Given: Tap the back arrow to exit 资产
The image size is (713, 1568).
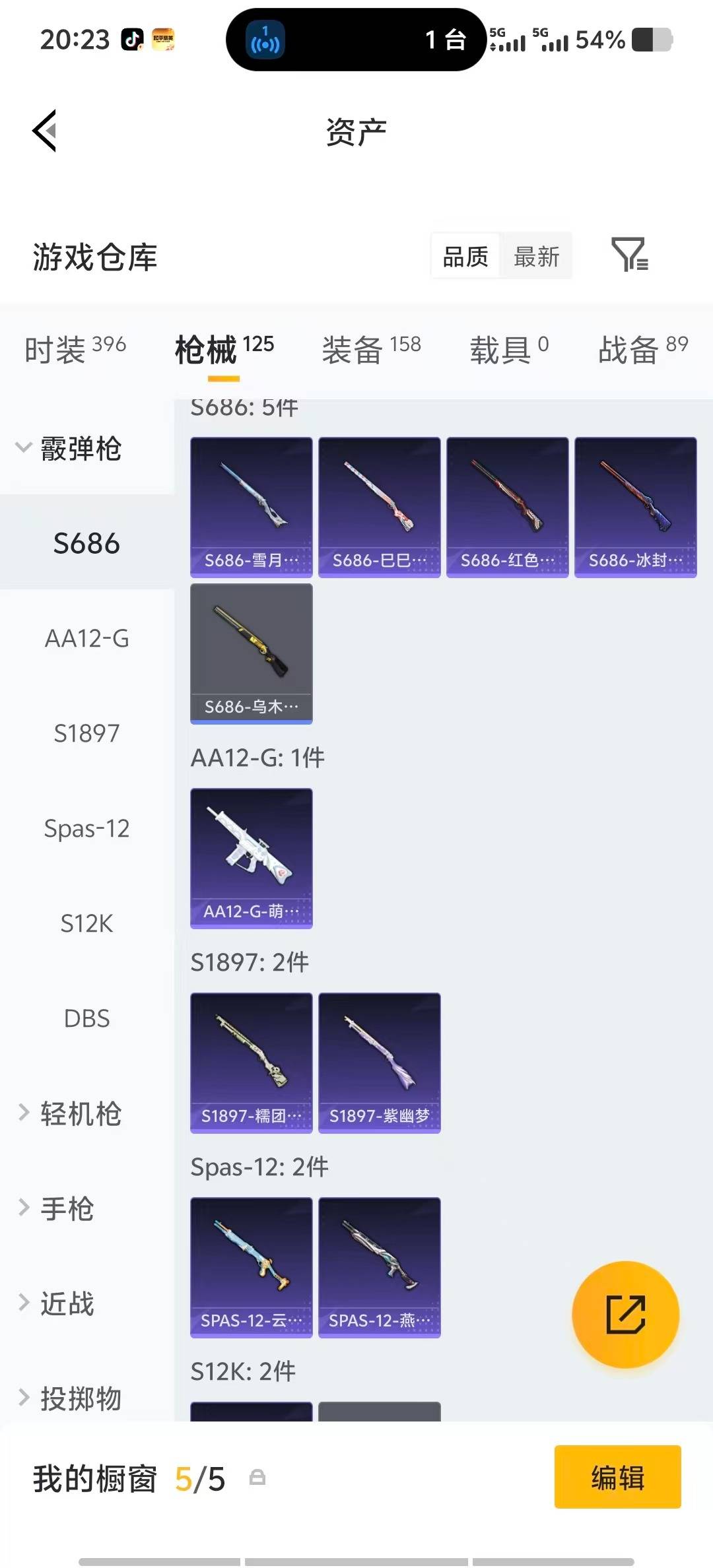Looking at the screenshot, I should tap(44, 131).
